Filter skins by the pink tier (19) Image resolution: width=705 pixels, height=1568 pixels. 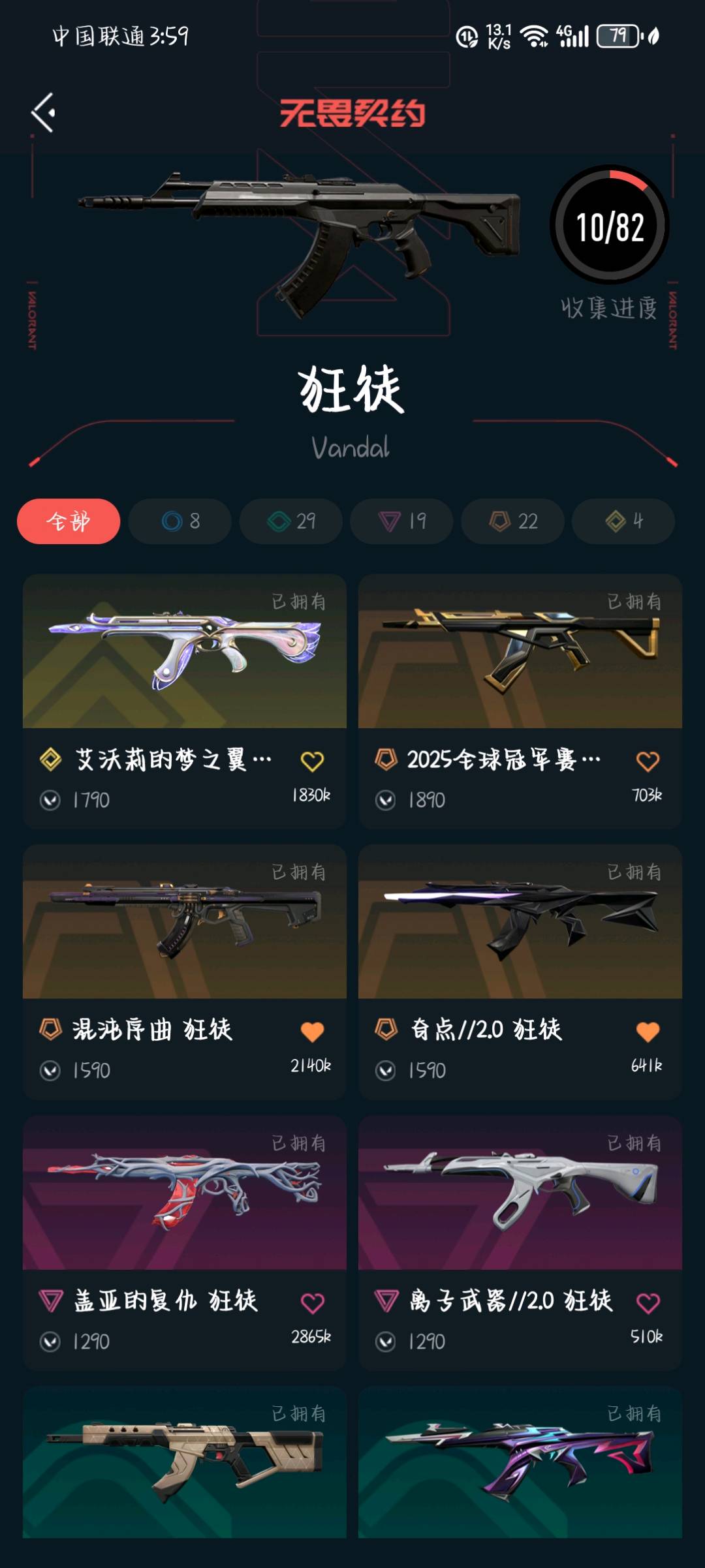click(x=401, y=521)
